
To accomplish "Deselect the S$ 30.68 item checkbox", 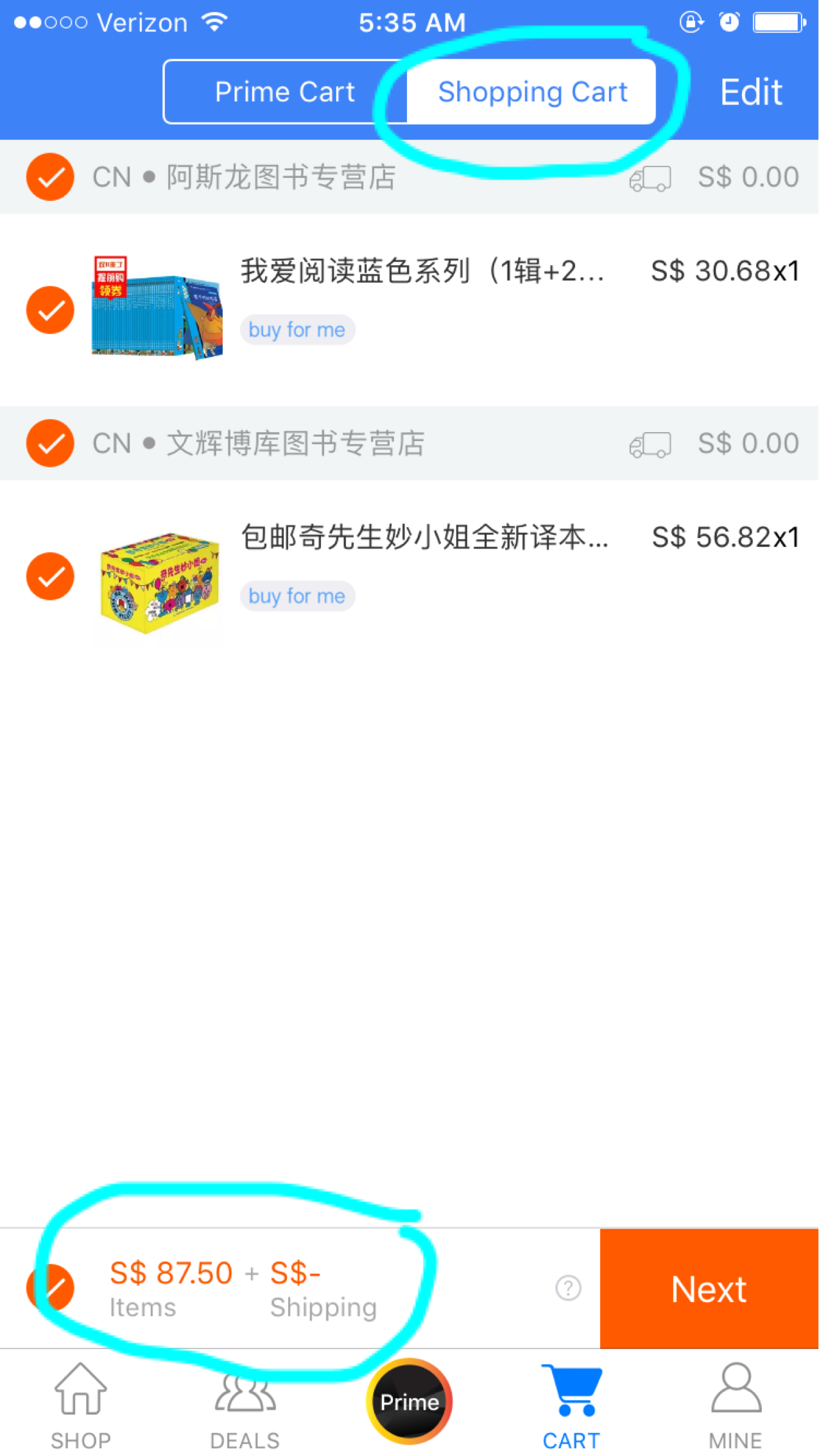I will [50, 310].
